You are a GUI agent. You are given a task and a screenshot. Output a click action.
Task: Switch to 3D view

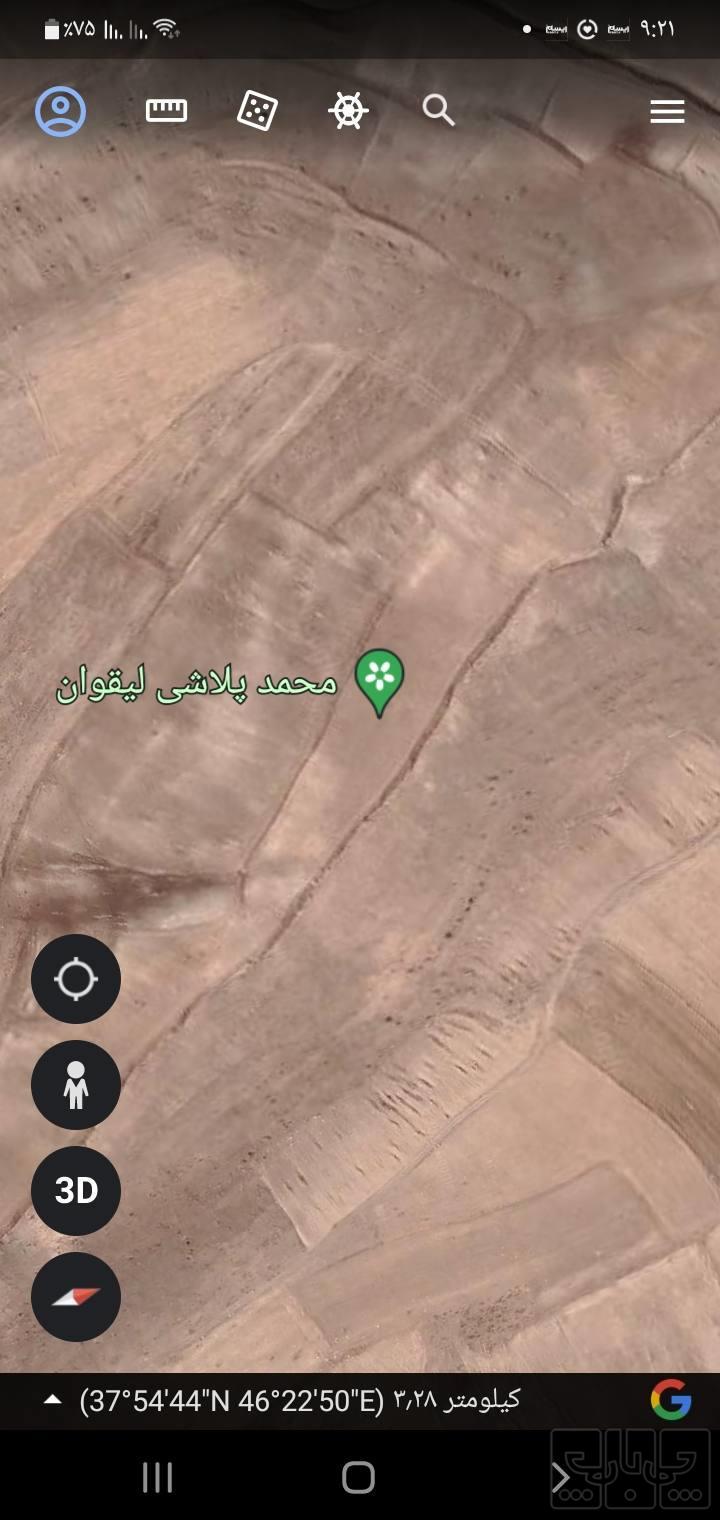(x=76, y=1191)
